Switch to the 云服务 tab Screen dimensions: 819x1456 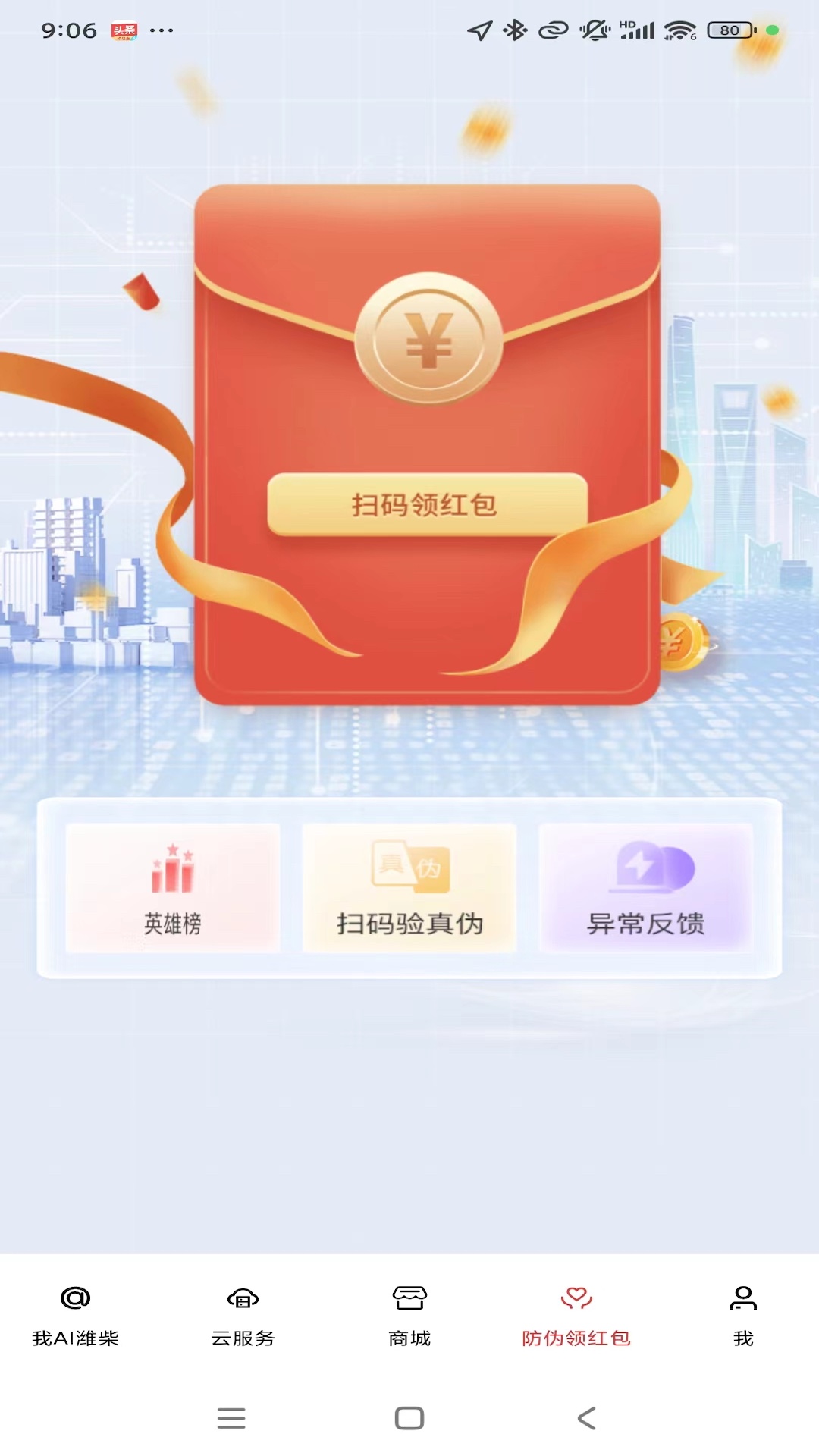(243, 1316)
